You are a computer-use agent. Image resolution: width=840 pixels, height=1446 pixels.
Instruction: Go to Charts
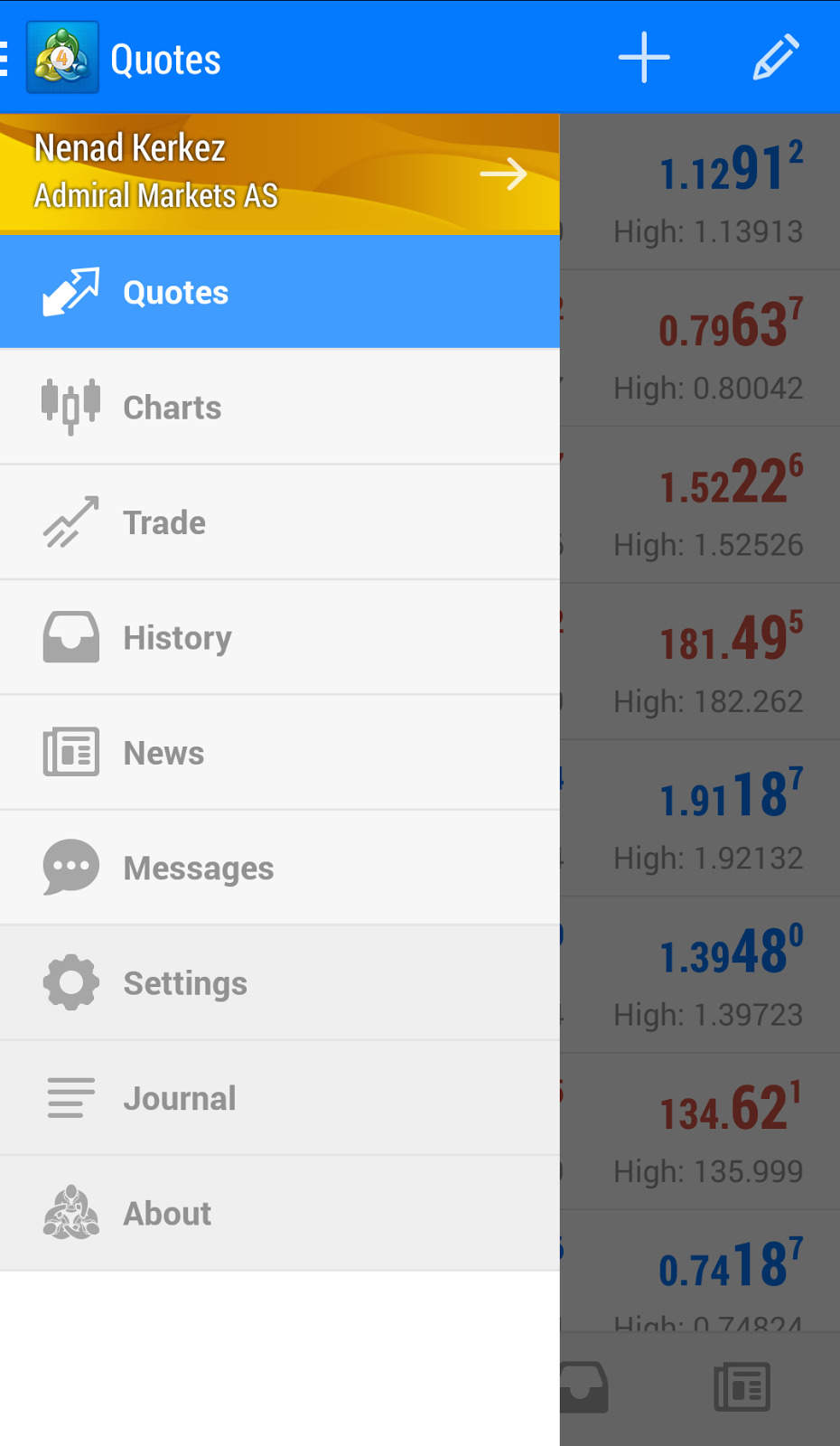point(280,408)
